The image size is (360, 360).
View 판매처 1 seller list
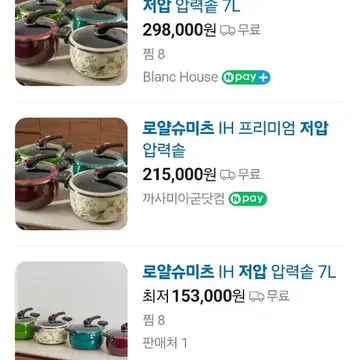[x=165, y=343]
